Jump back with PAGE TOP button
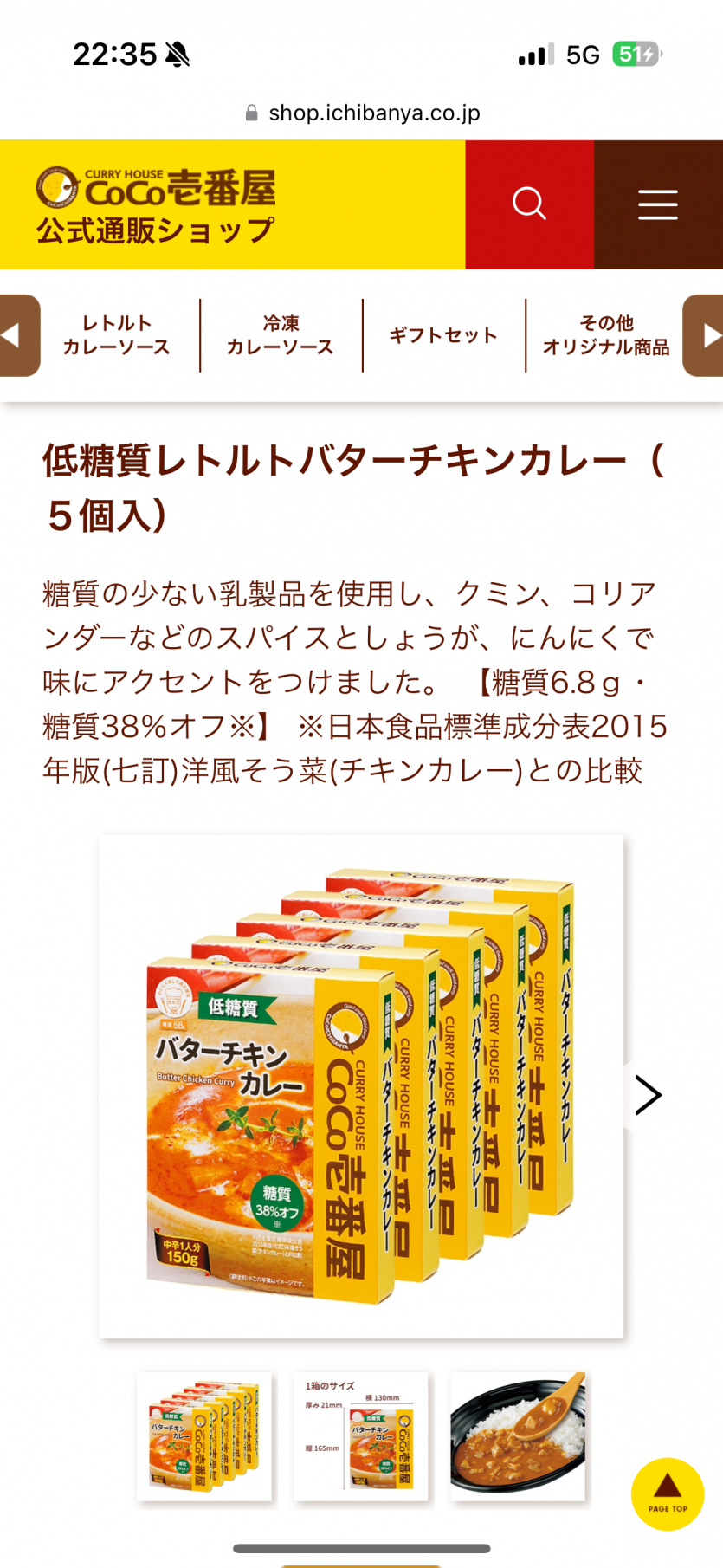This screenshot has height=1568, width=723. tap(667, 1494)
